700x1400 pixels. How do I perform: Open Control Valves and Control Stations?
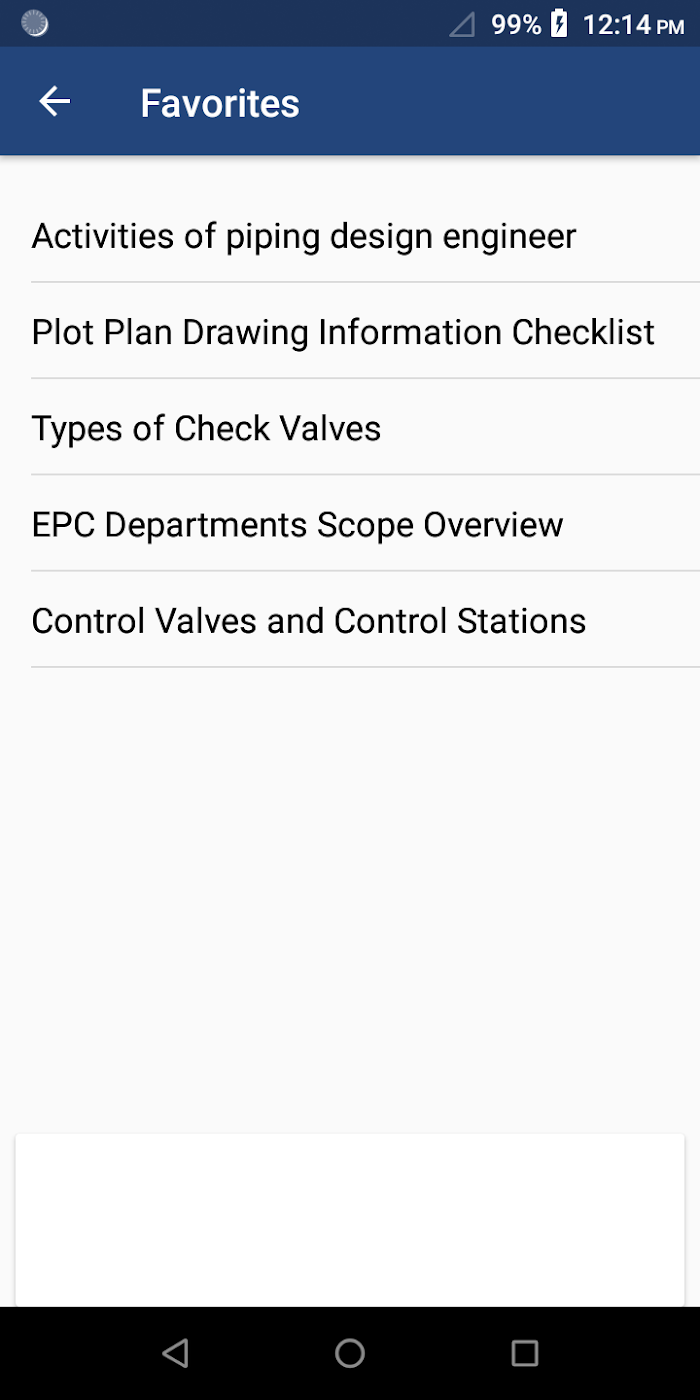[x=350, y=620]
